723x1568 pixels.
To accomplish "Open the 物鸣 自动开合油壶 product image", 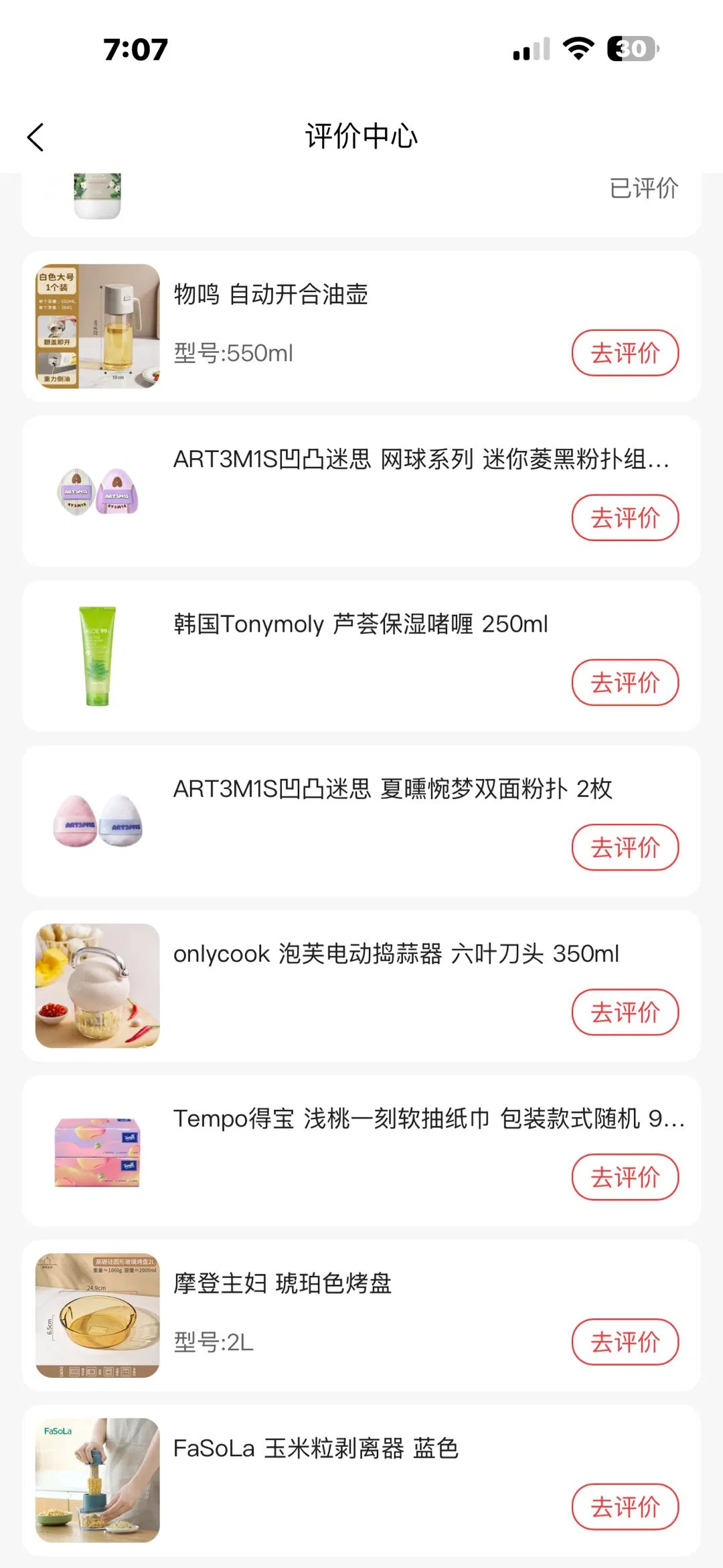I will tap(98, 326).
